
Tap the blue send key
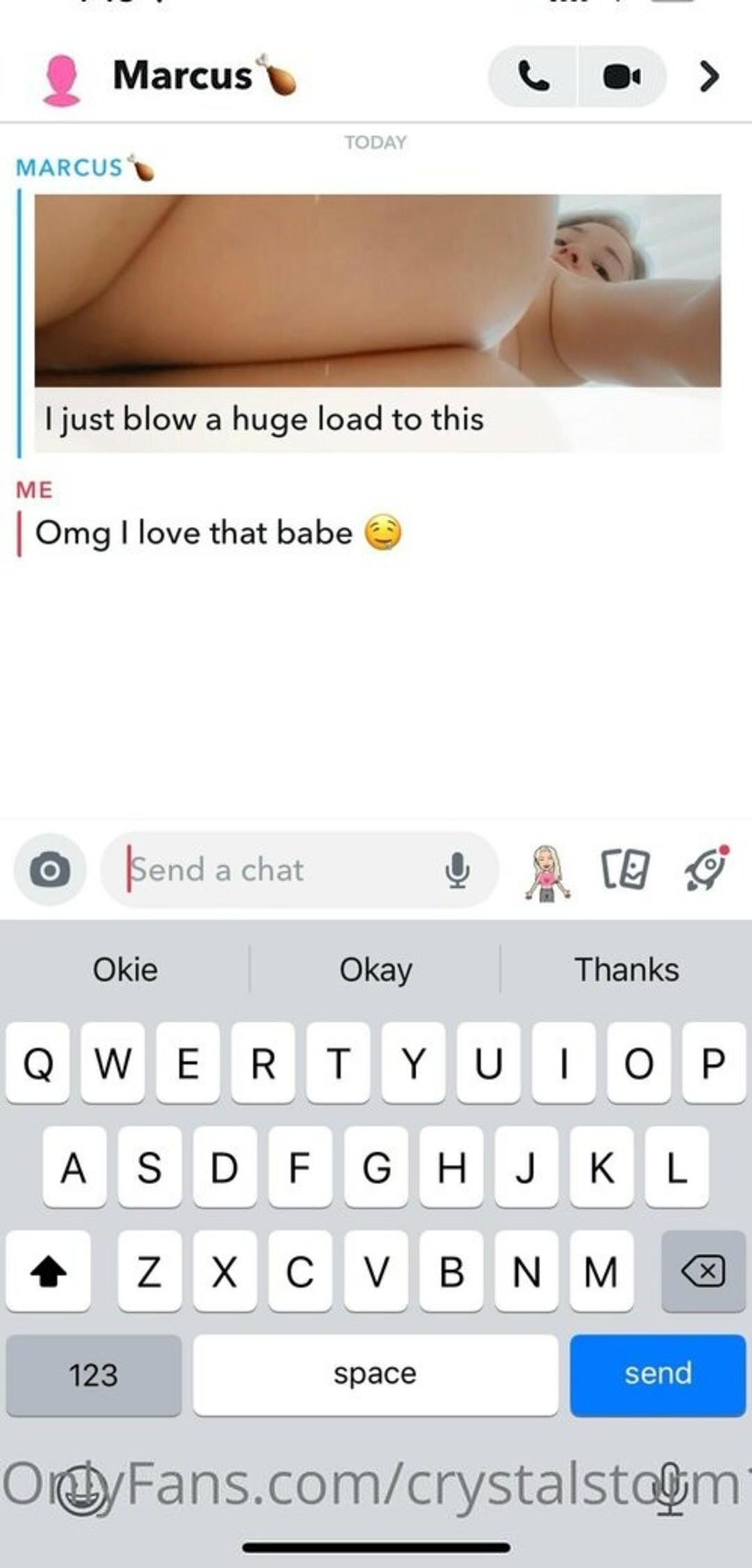[x=657, y=1374]
